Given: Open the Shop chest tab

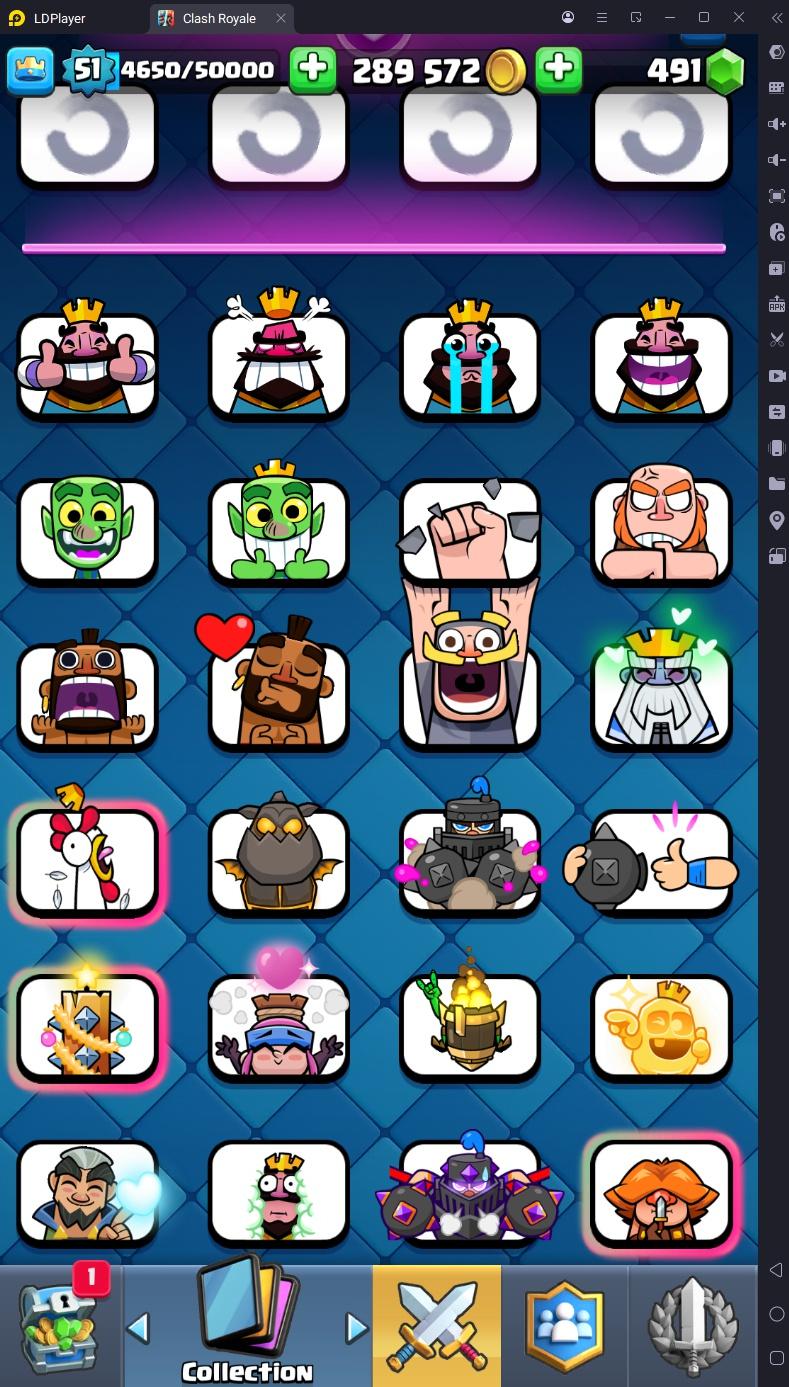Looking at the screenshot, I should [60, 1326].
